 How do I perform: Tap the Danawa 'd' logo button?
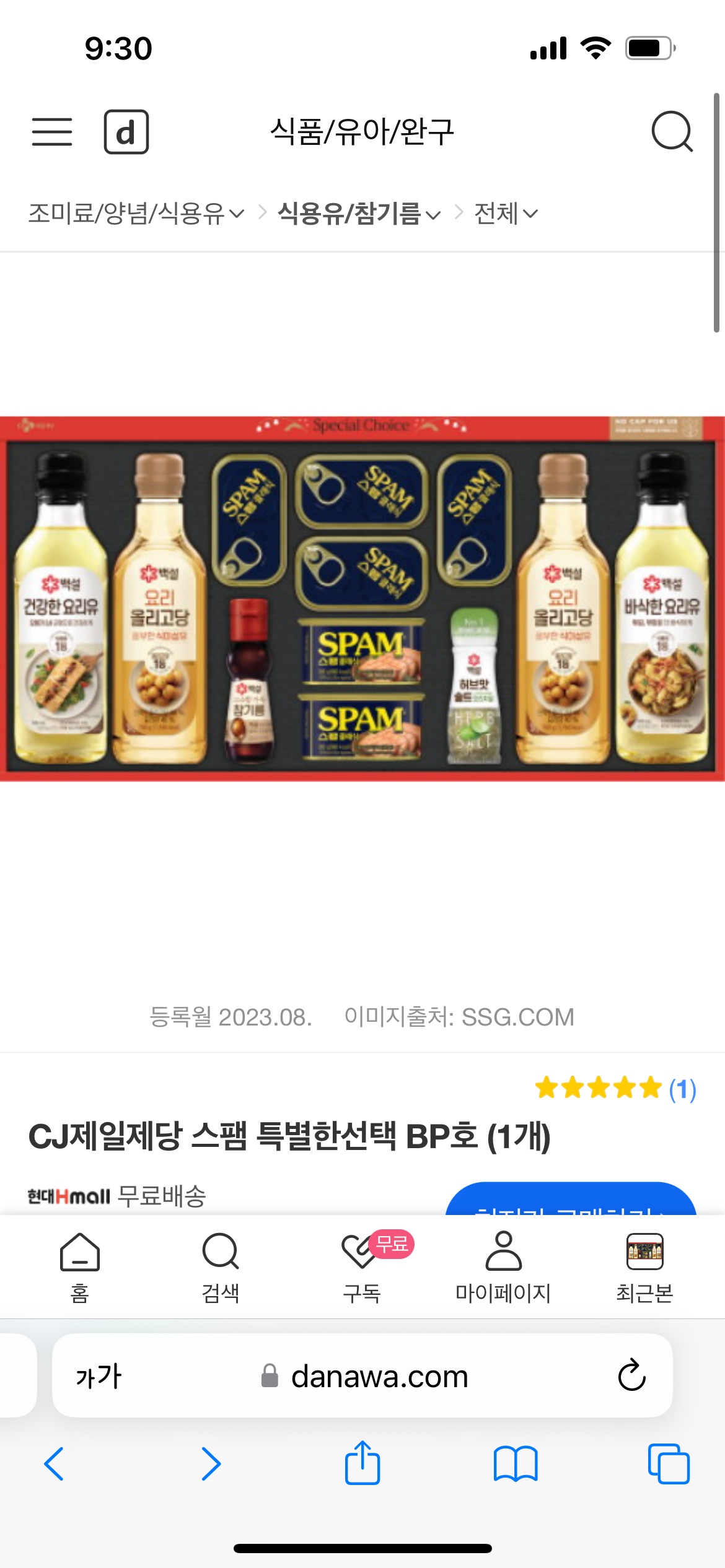click(x=126, y=132)
